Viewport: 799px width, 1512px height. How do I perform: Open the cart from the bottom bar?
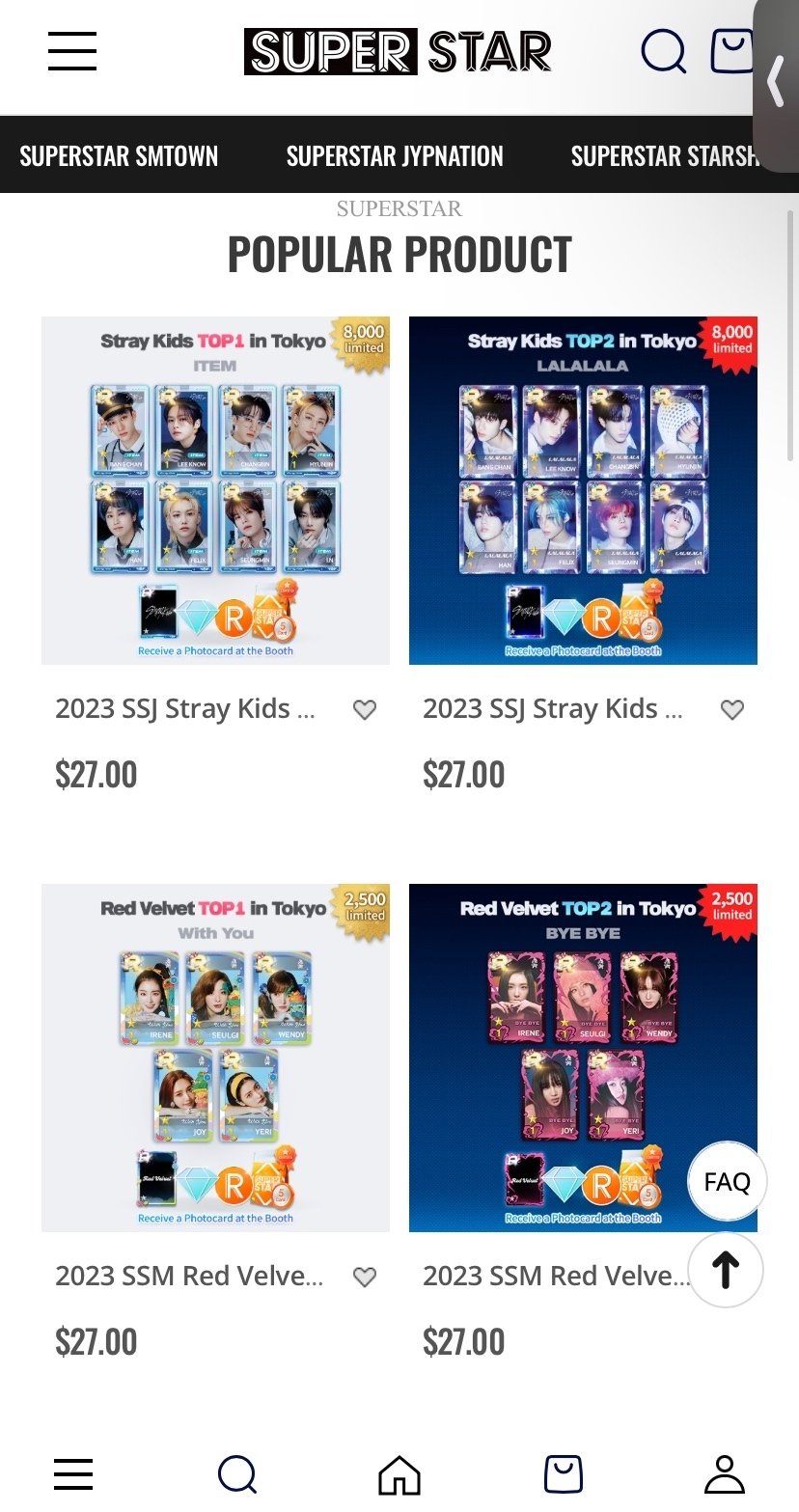pyautogui.click(x=564, y=1474)
